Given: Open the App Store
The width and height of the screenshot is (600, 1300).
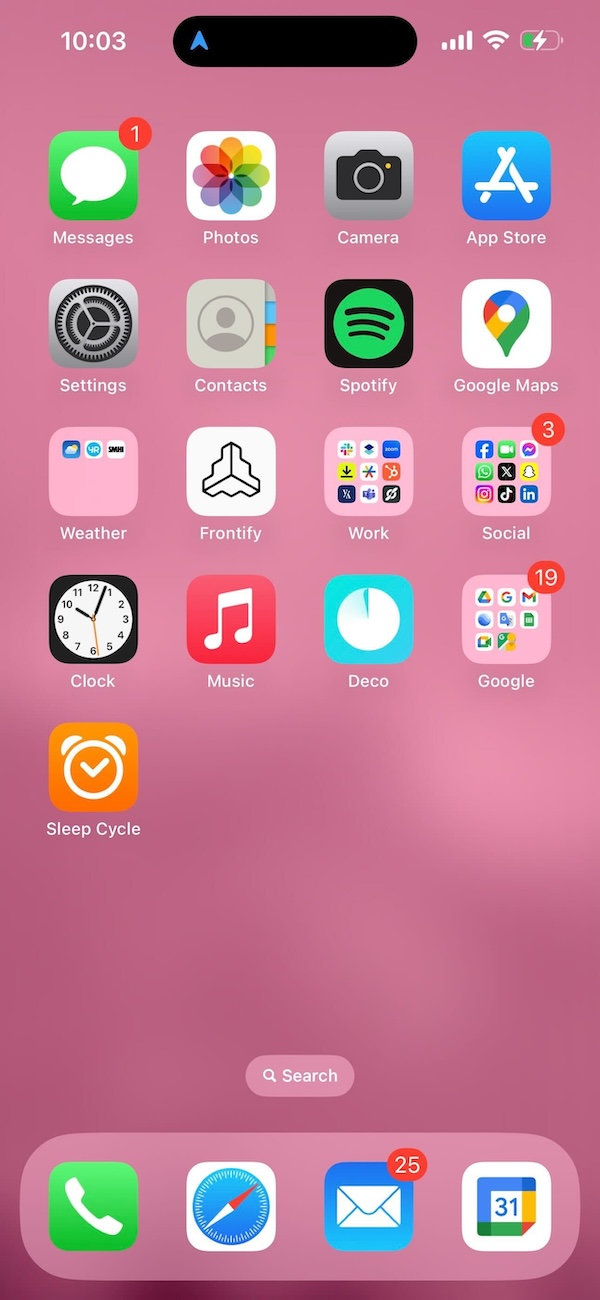Looking at the screenshot, I should 506,176.
